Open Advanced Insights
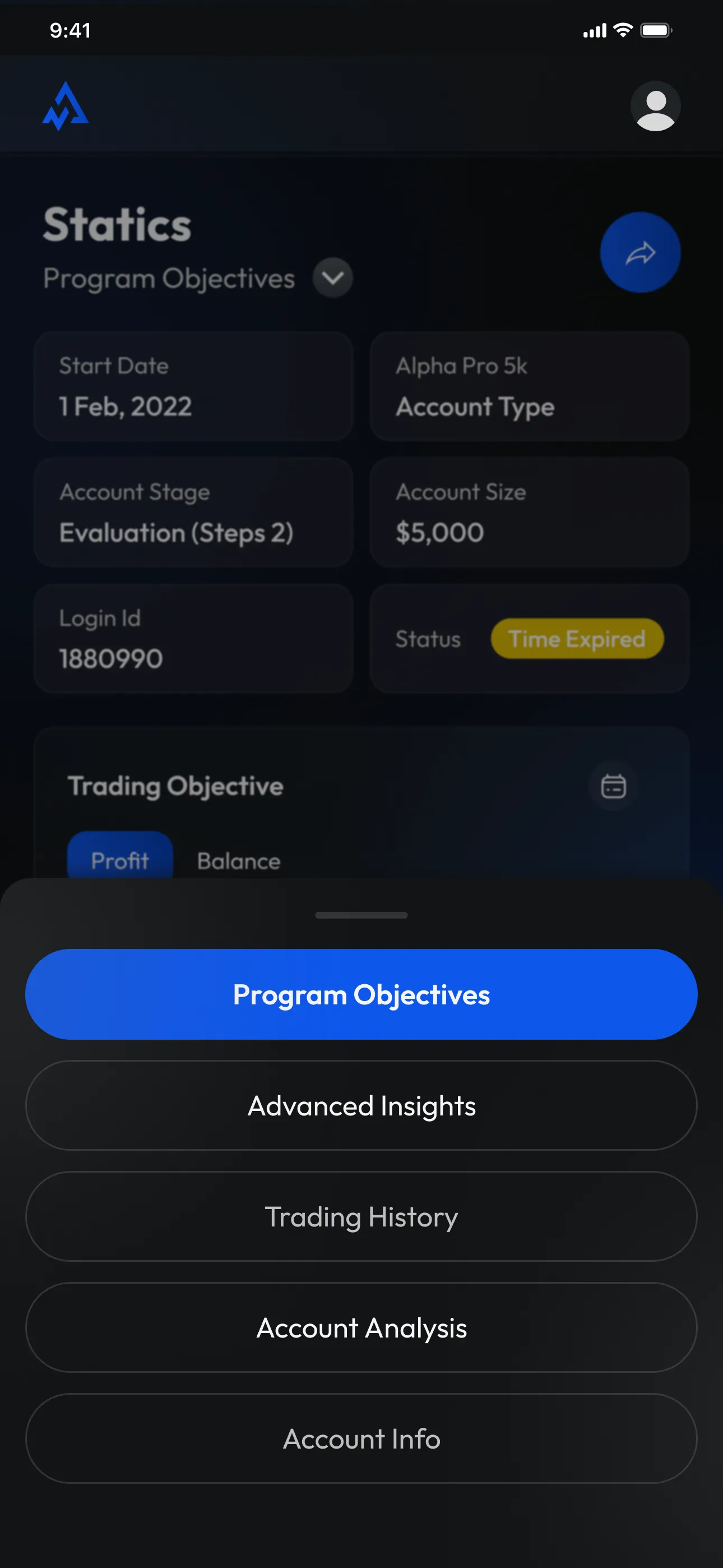 [361, 1105]
